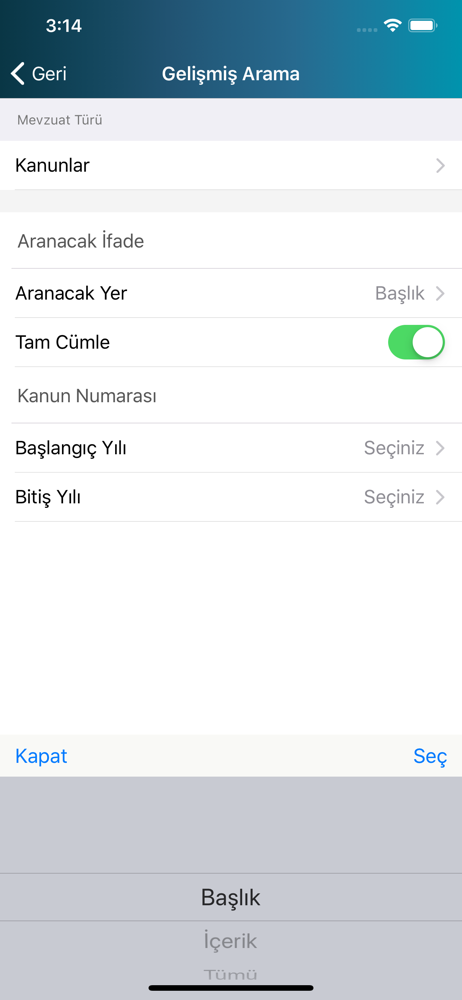Image resolution: width=462 pixels, height=1000 pixels.
Task: Confirm the selection with Seç
Action: coord(430,756)
